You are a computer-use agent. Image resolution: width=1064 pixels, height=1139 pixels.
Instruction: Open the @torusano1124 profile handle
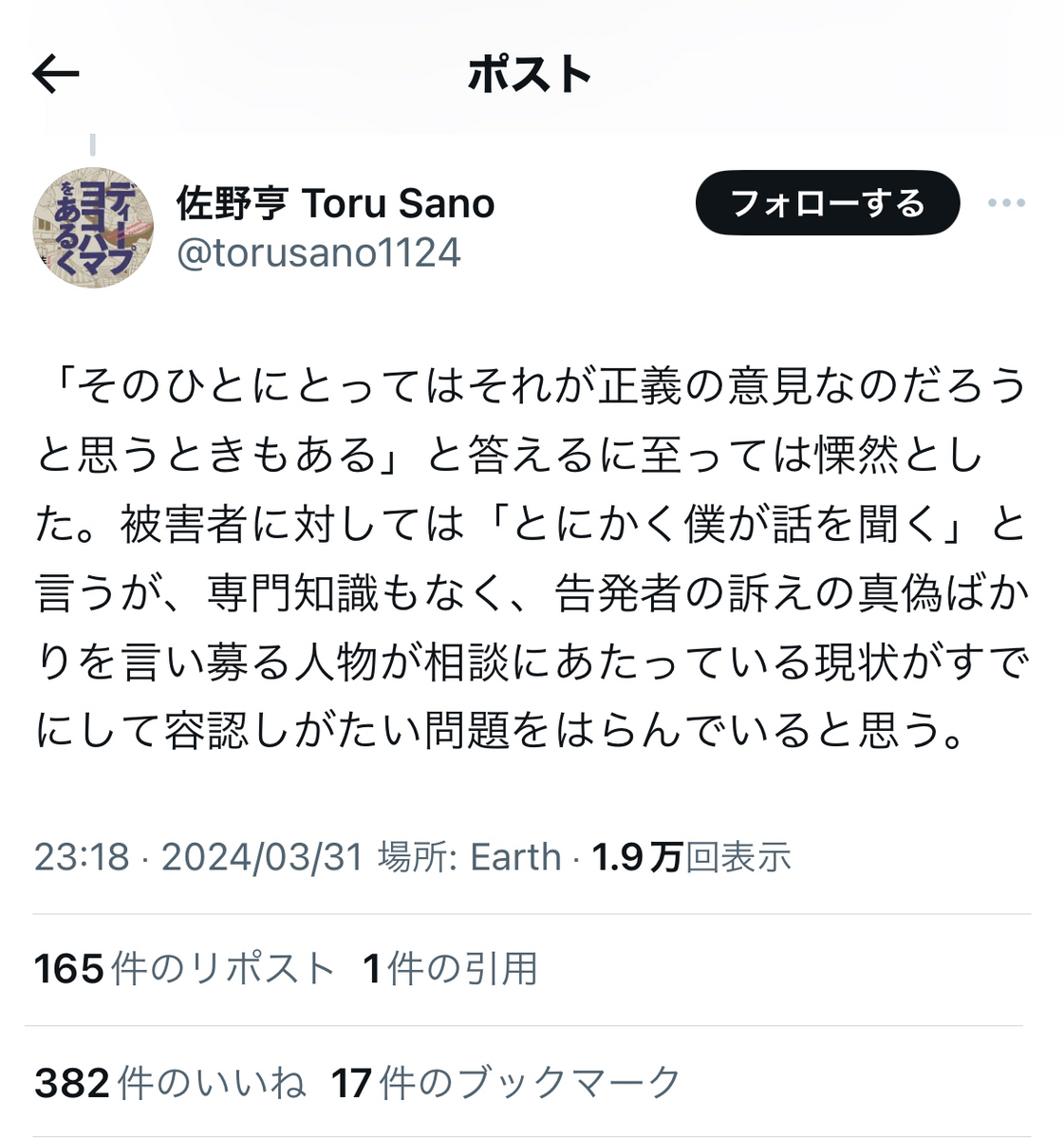coord(319,253)
